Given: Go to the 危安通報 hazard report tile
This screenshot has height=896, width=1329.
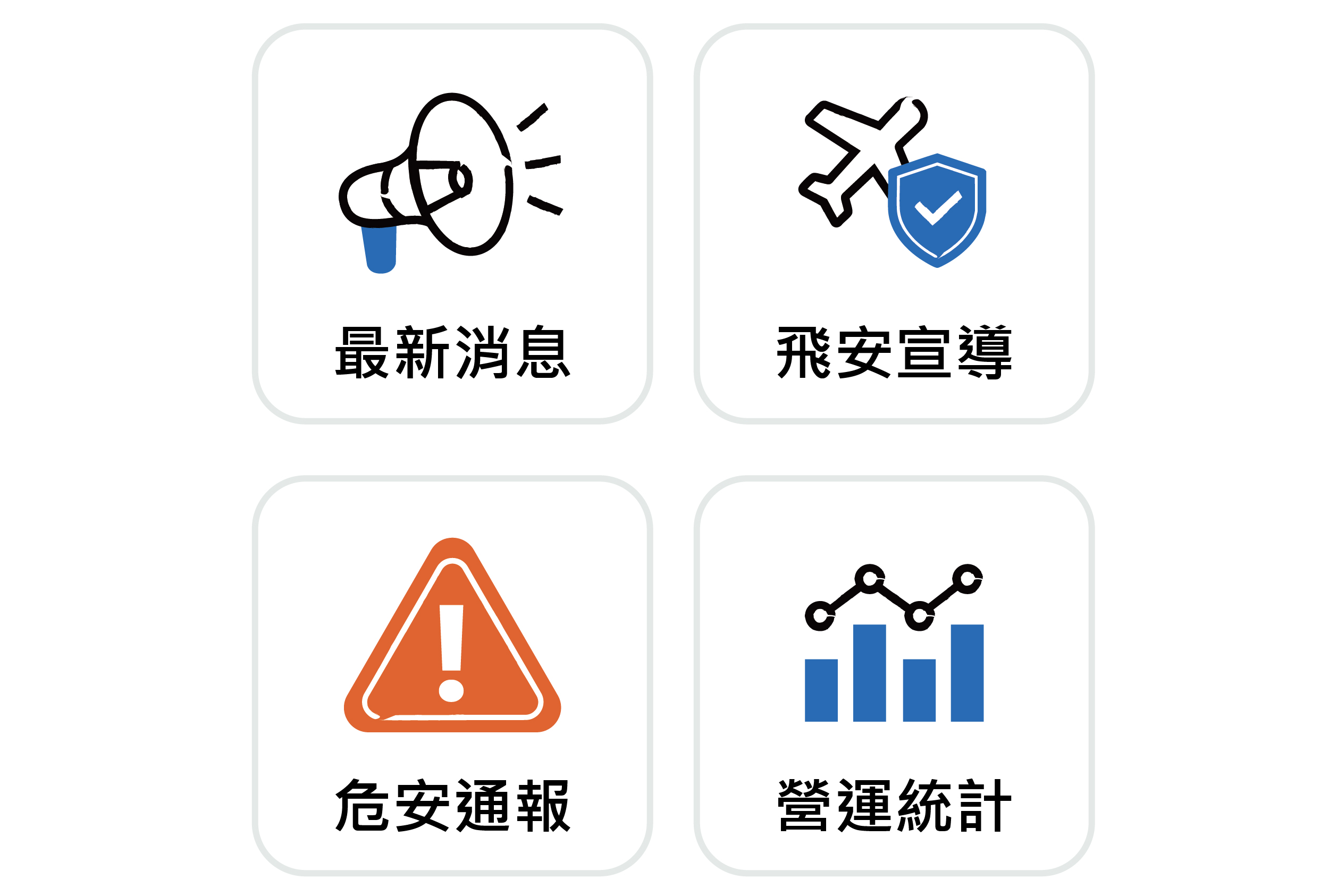Looking at the screenshot, I should tap(452, 675).
